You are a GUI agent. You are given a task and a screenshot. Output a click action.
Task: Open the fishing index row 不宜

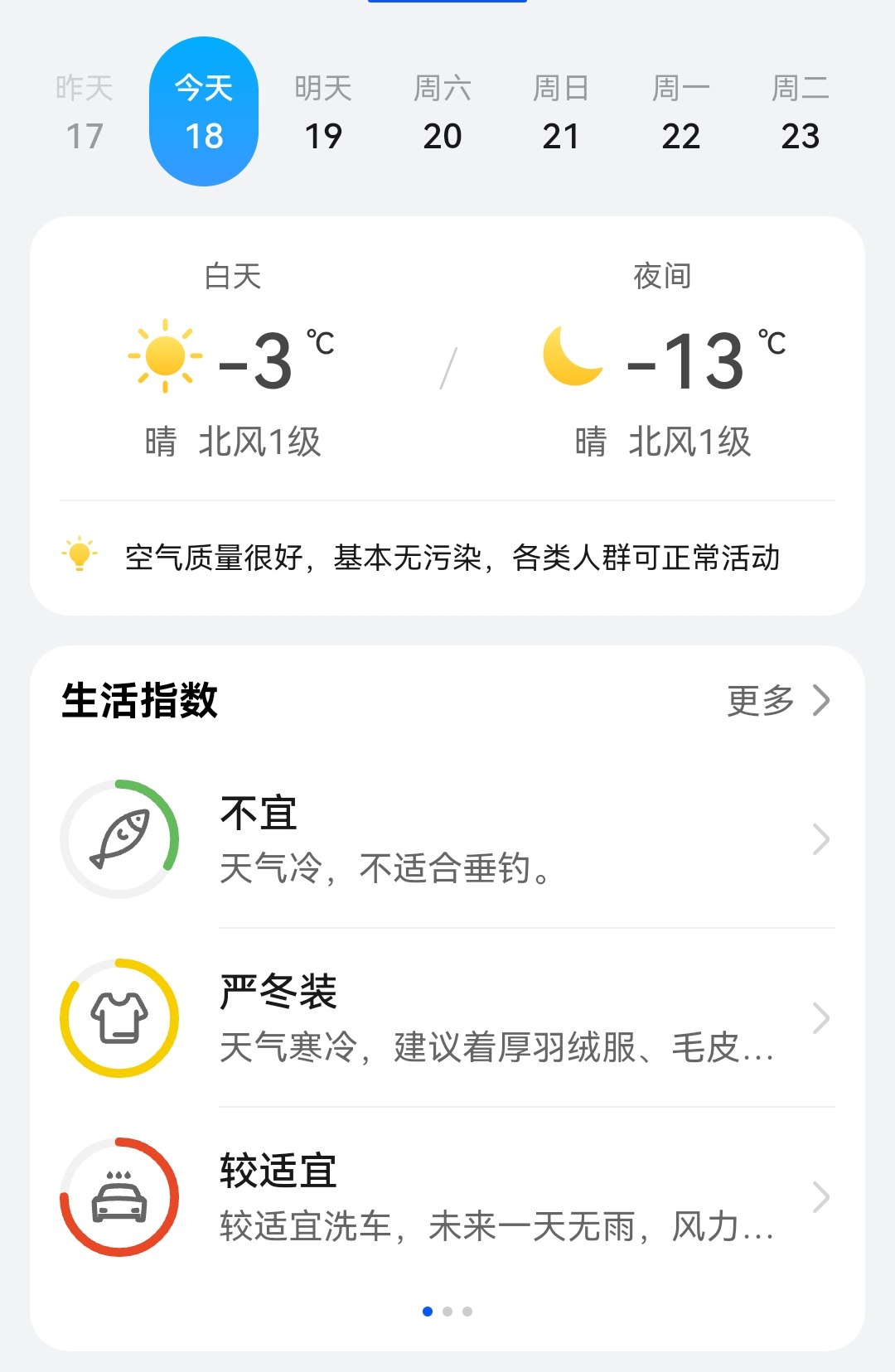click(x=447, y=839)
